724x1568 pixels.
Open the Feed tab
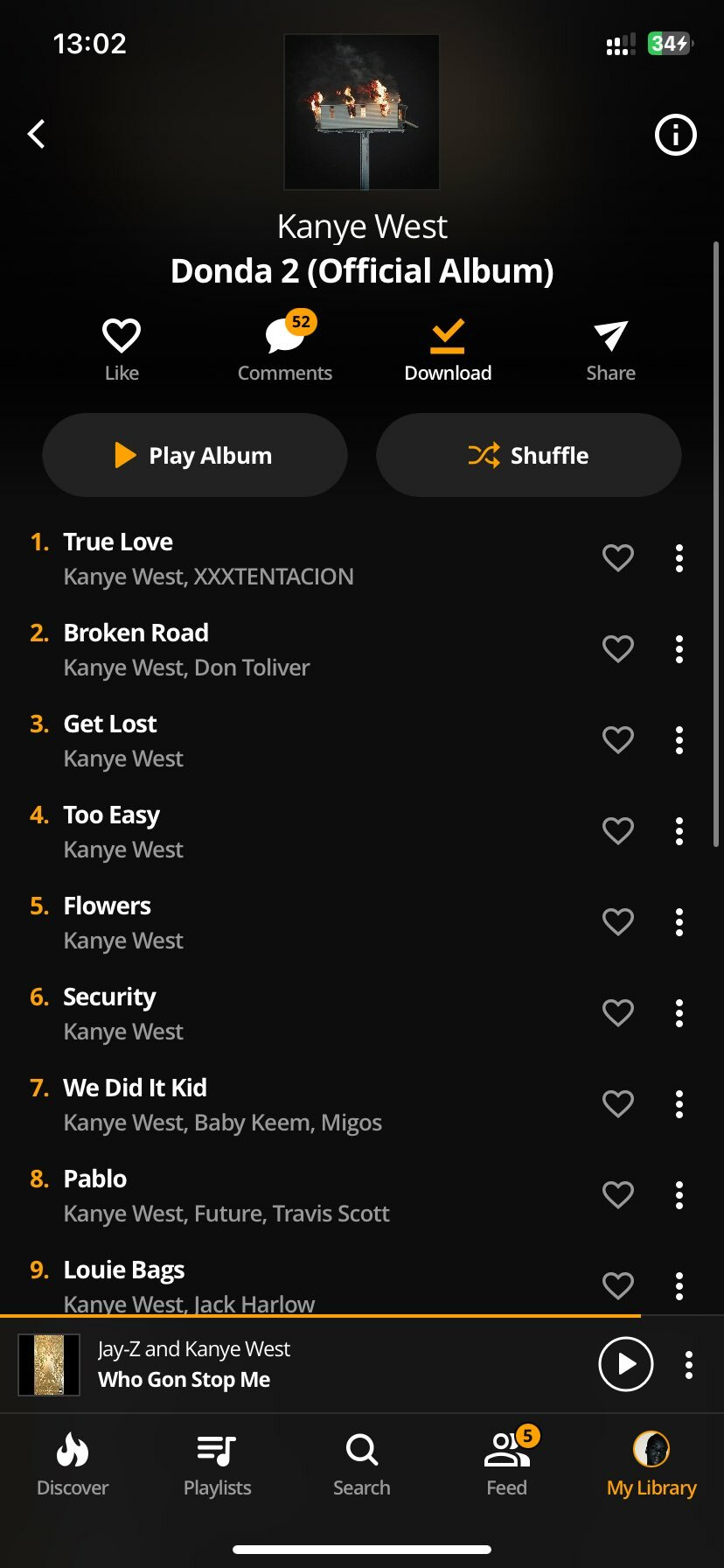click(x=507, y=1465)
